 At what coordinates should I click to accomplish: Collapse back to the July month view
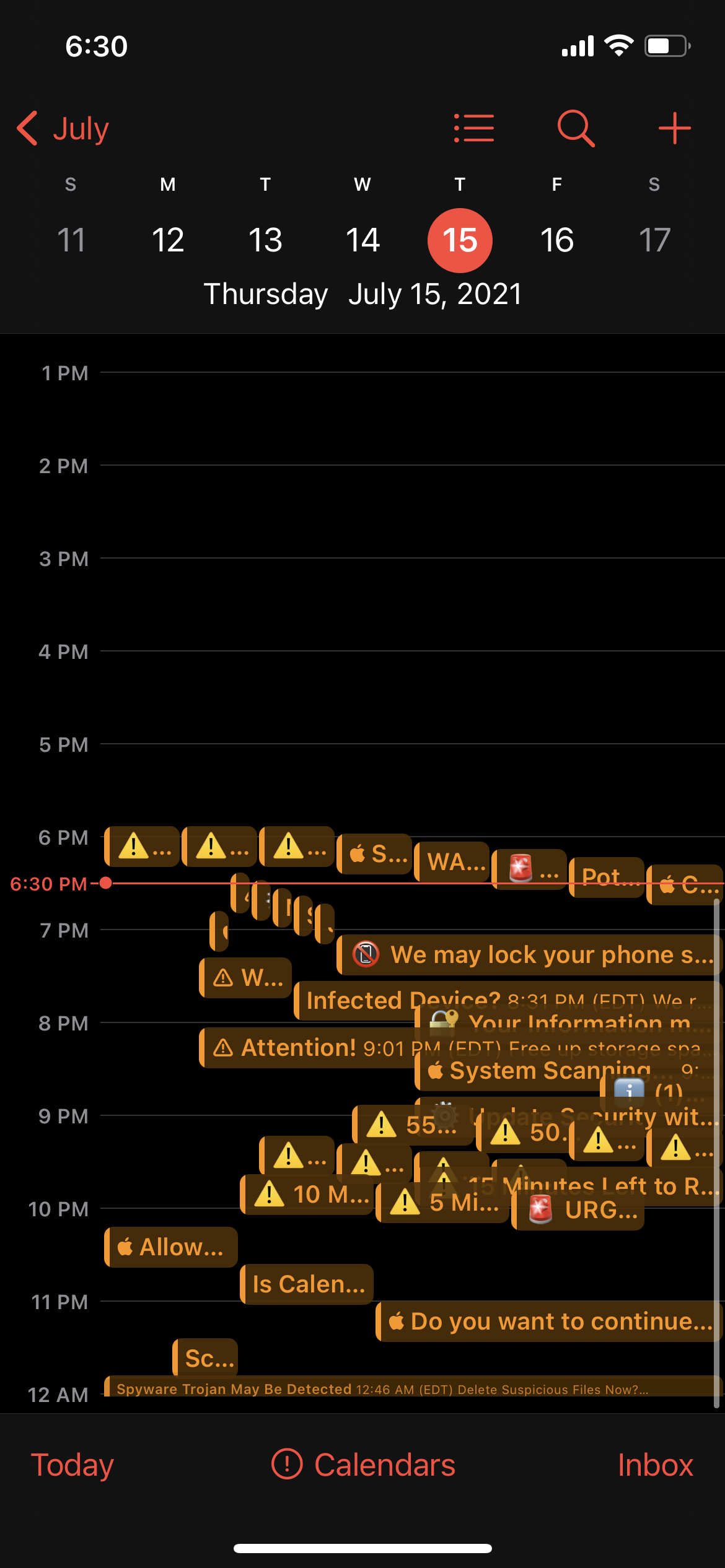click(x=62, y=128)
